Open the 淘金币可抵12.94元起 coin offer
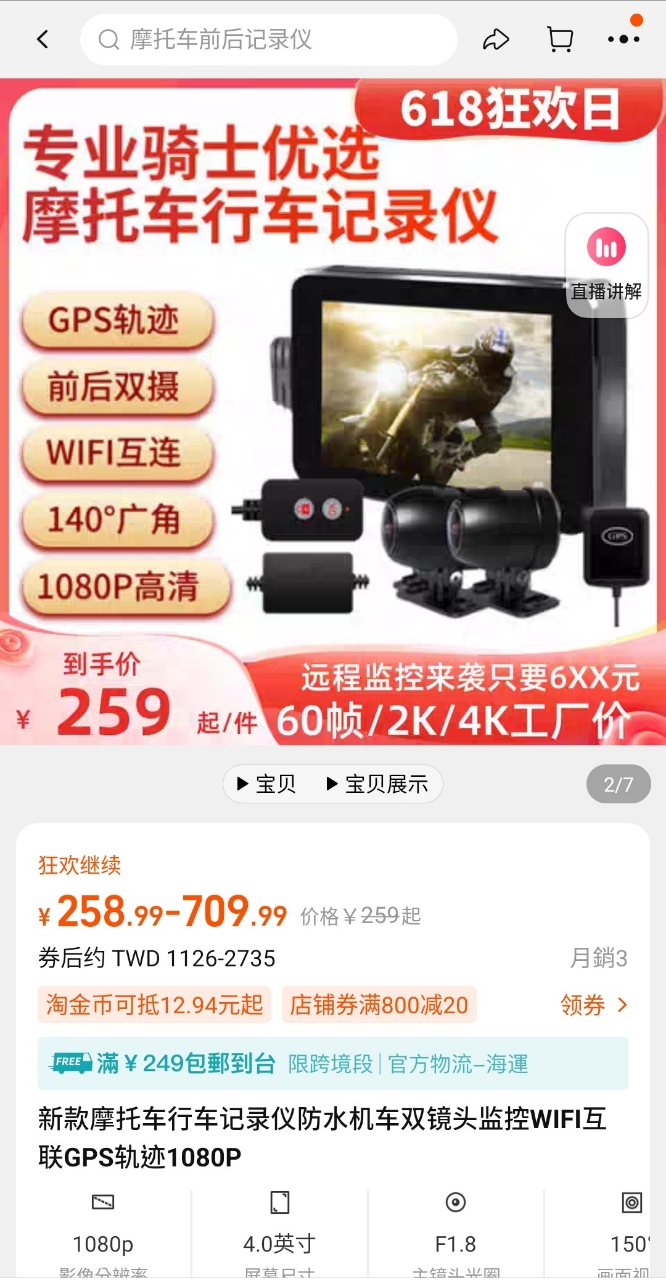The height and width of the screenshot is (1280, 666). (x=155, y=1005)
